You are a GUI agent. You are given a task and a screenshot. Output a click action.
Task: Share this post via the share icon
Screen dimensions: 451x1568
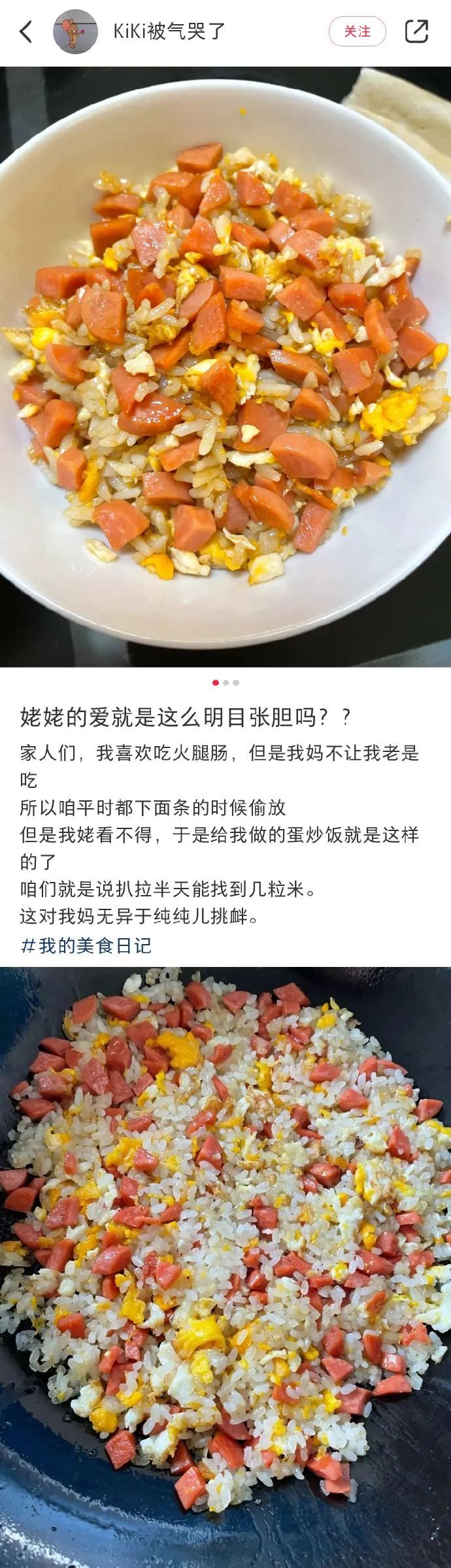tap(416, 31)
